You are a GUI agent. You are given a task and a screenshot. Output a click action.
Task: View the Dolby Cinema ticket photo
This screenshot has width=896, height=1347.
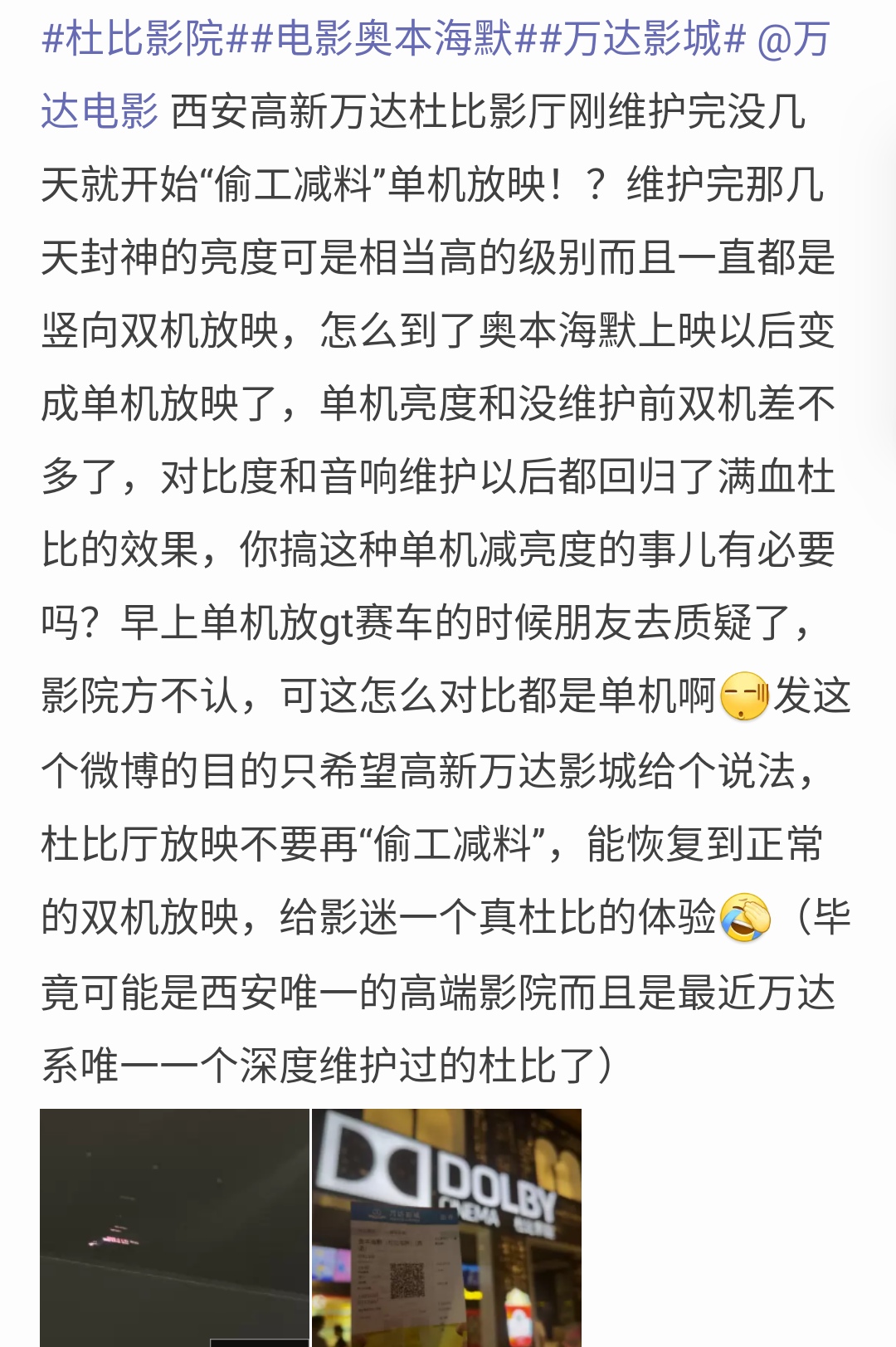click(446, 1227)
